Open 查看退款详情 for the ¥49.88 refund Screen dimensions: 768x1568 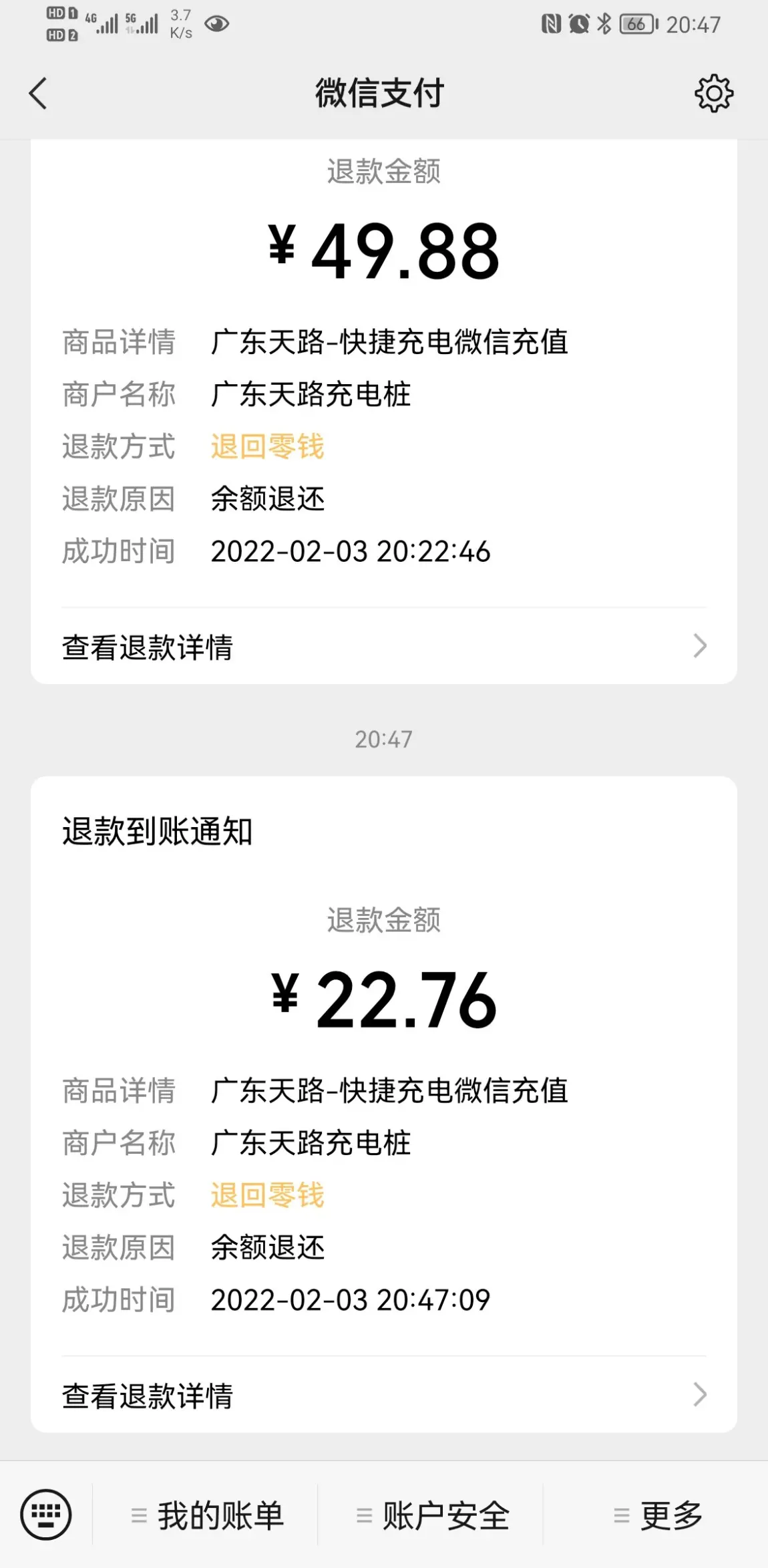click(384, 646)
